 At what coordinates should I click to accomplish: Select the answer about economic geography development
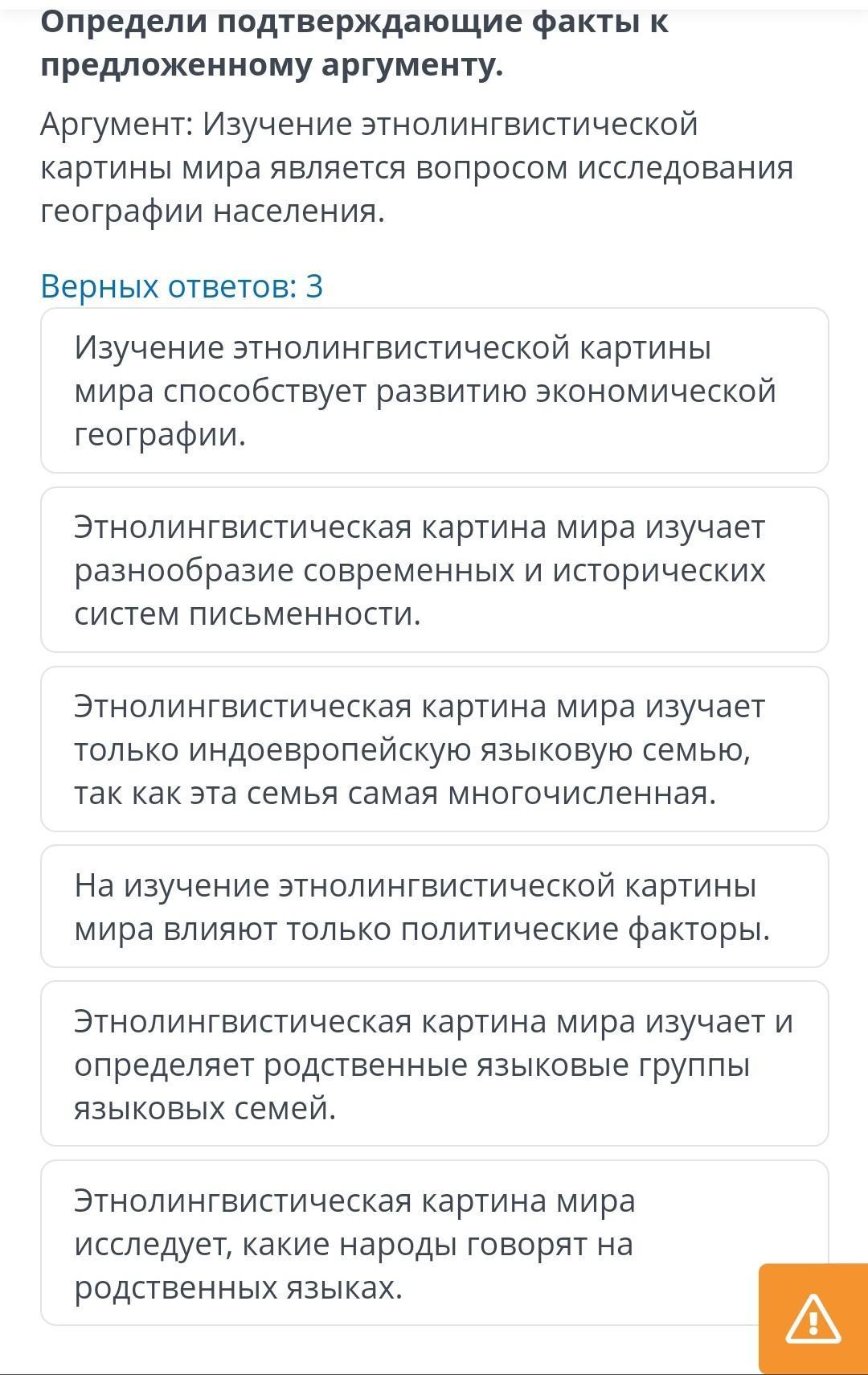(434, 391)
